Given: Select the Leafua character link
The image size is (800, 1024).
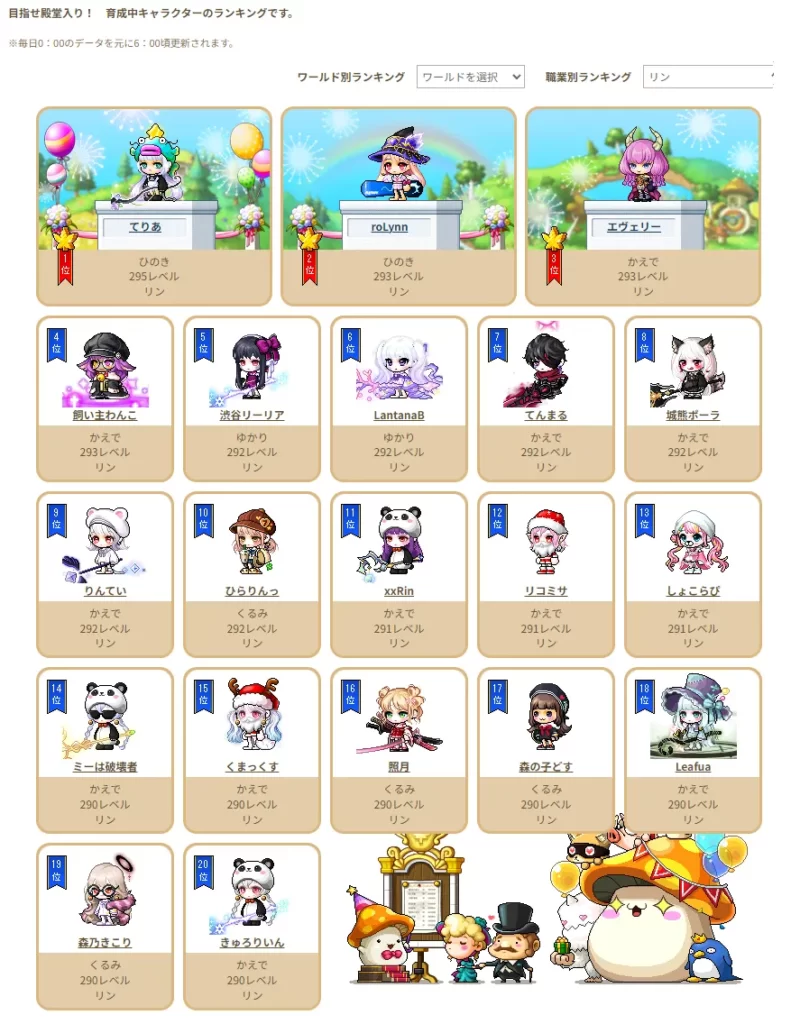Looking at the screenshot, I should (x=693, y=767).
